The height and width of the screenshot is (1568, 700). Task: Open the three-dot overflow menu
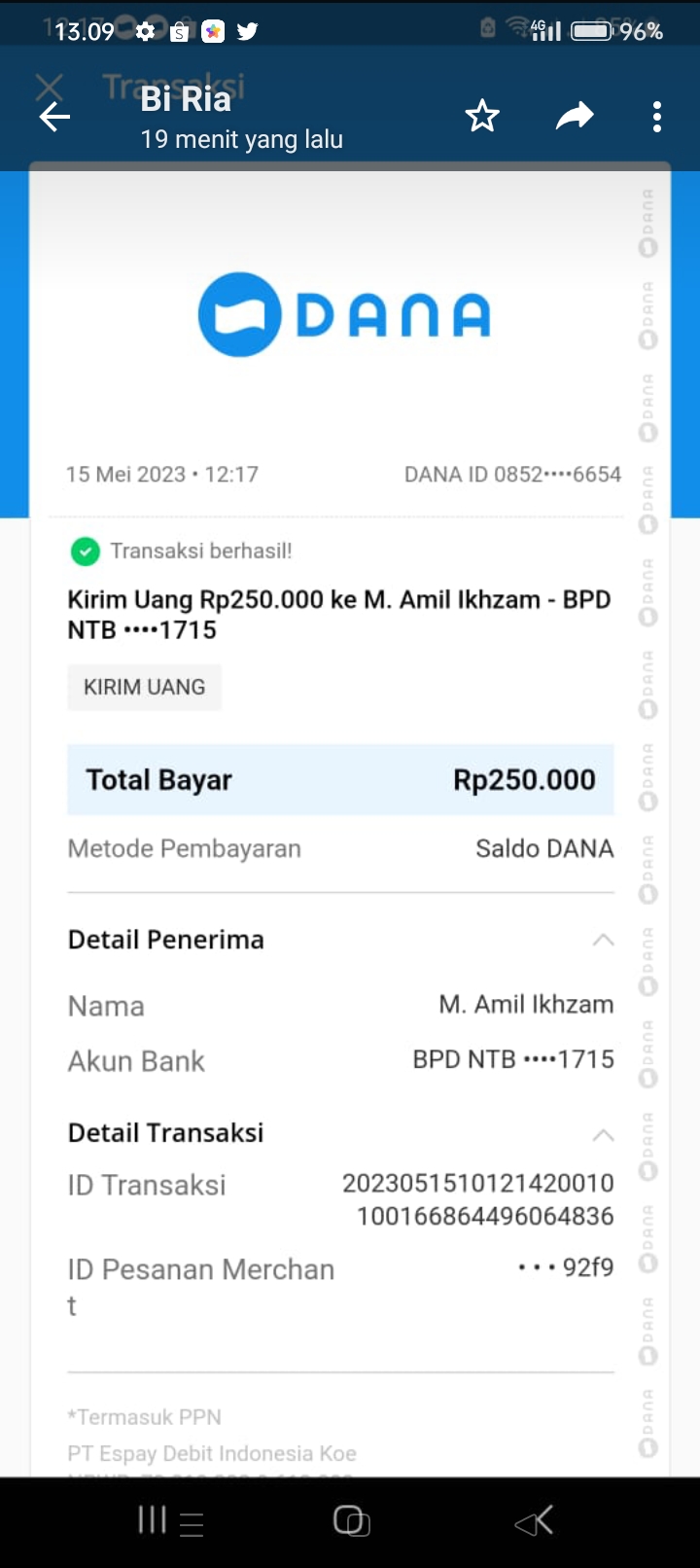(x=657, y=118)
